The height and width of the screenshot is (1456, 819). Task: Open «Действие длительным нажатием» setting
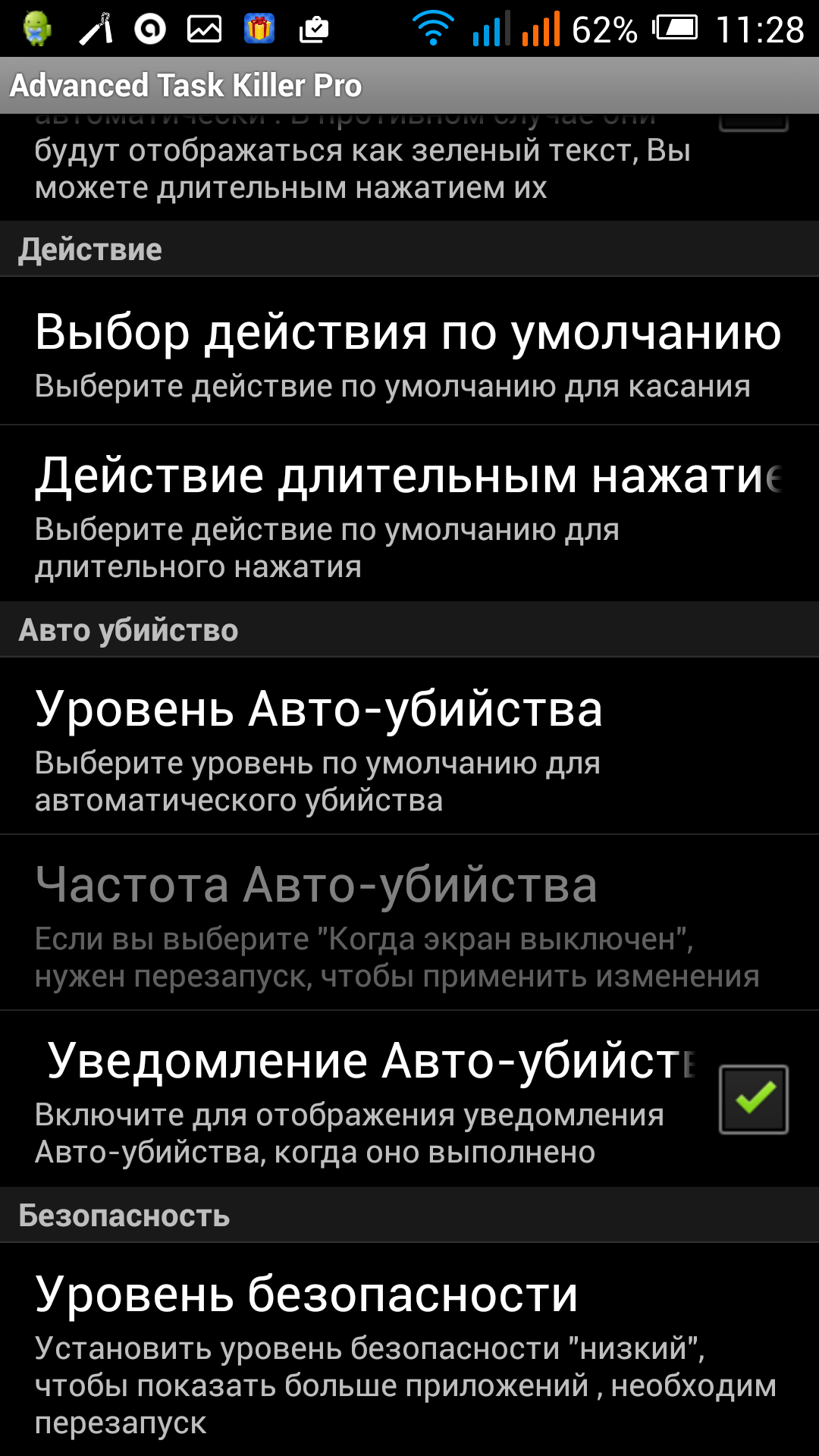click(x=408, y=514)
